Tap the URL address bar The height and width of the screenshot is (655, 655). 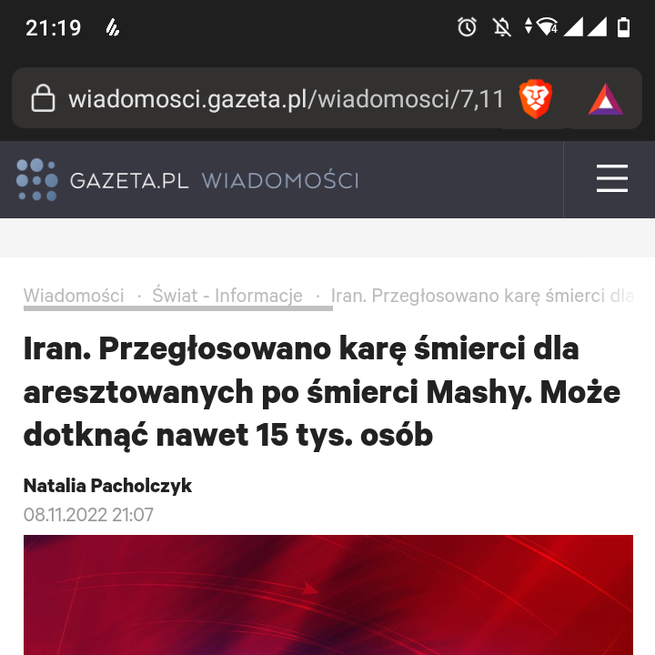(285, 99)
